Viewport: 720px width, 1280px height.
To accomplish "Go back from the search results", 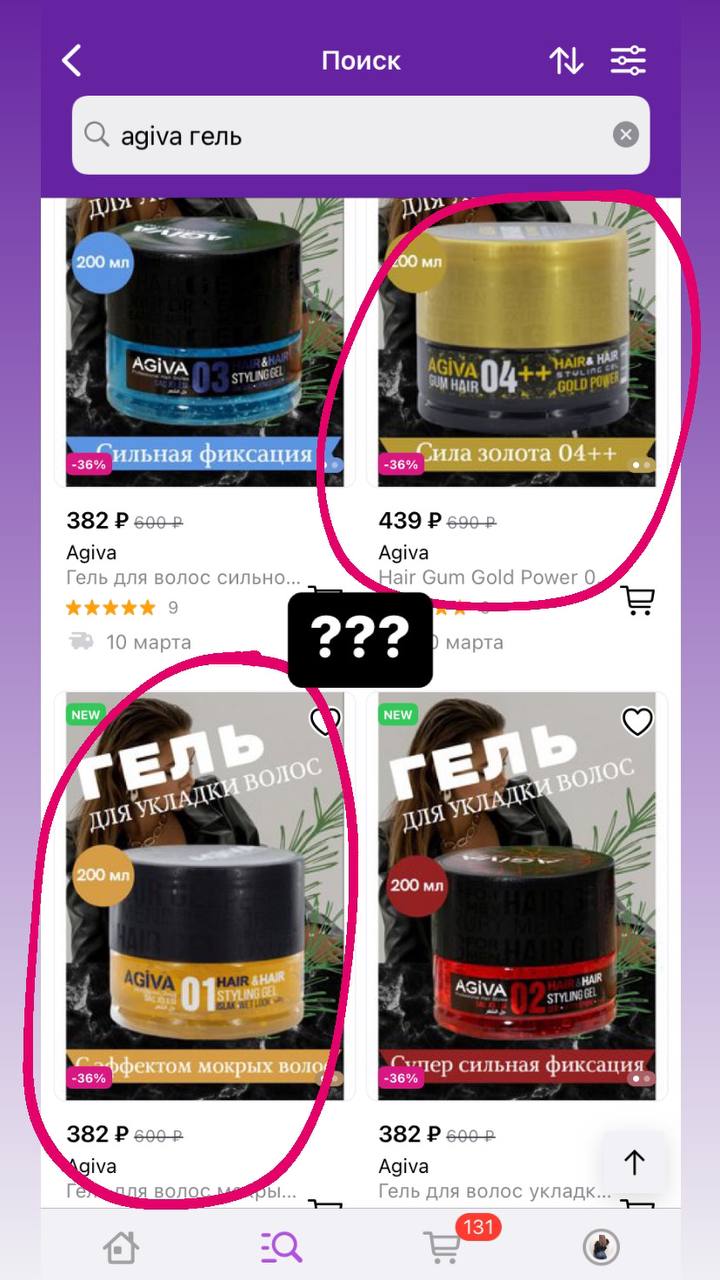I will [71, 61].
